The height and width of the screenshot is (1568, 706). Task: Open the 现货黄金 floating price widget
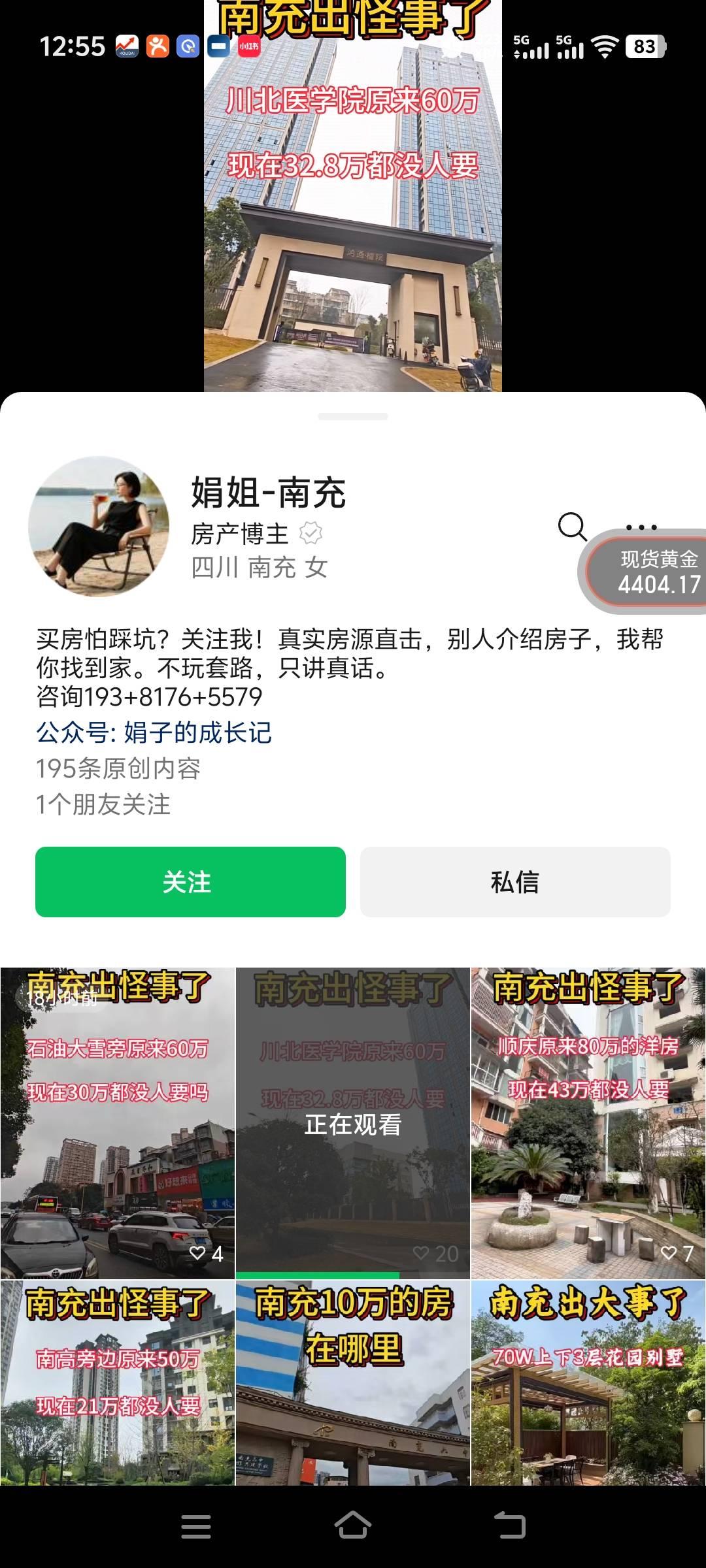coord(647,572)
